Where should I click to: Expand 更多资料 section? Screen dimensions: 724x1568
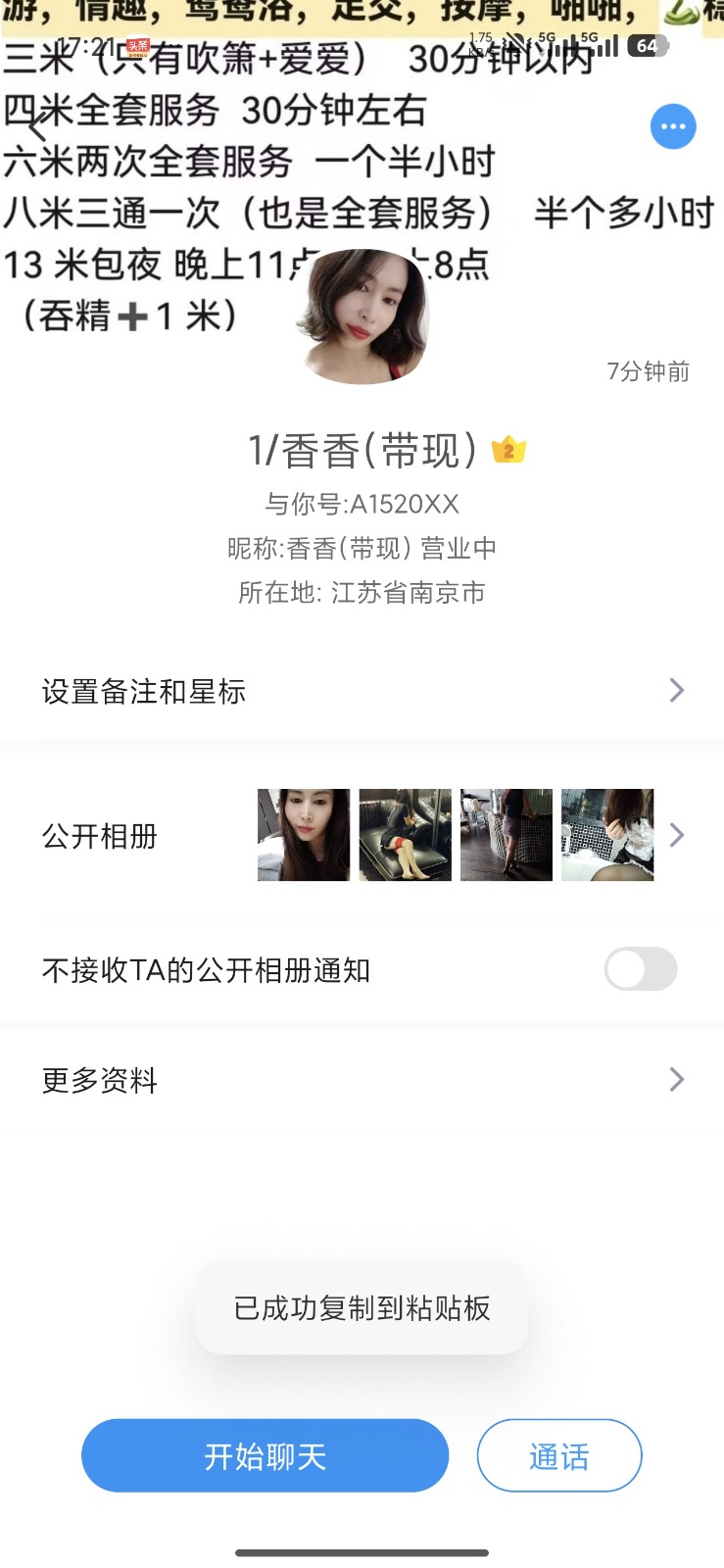(x=675, y=1079)
